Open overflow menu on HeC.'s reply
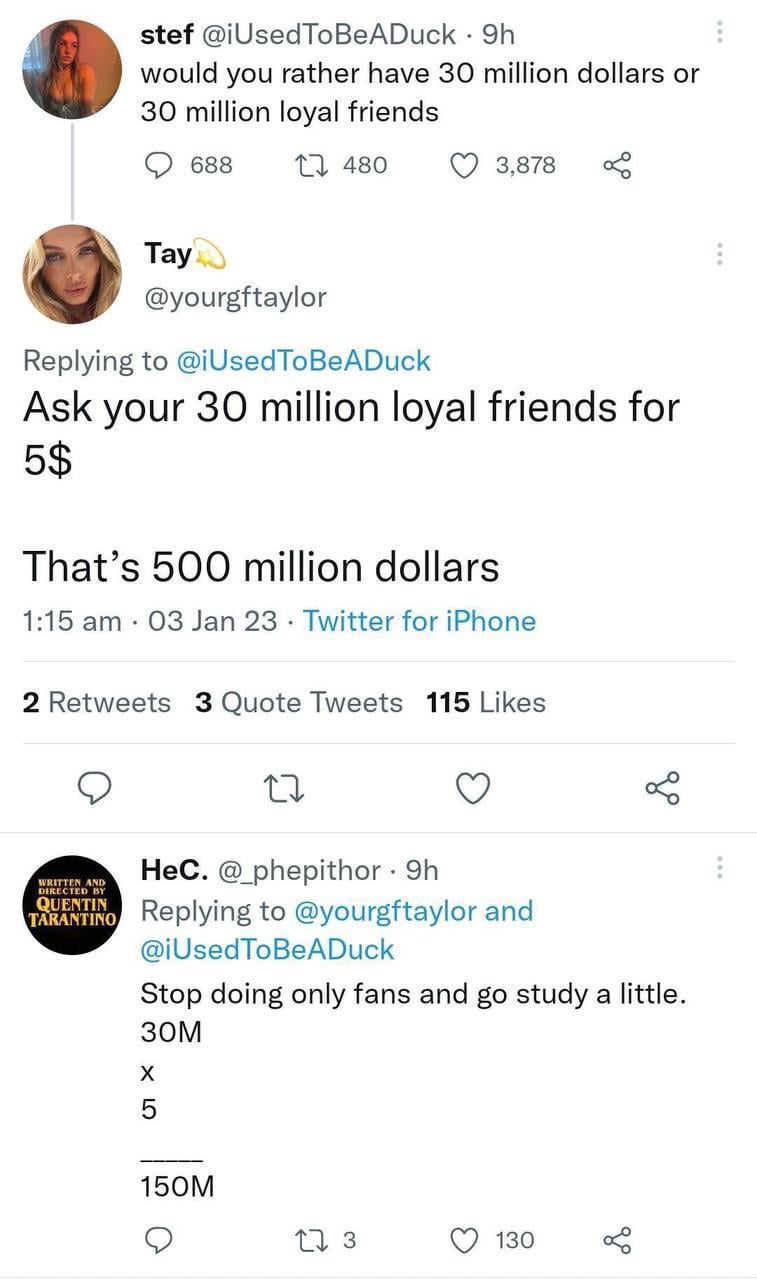The height and width of the screenshot is (1280, 757). [718, 868]
